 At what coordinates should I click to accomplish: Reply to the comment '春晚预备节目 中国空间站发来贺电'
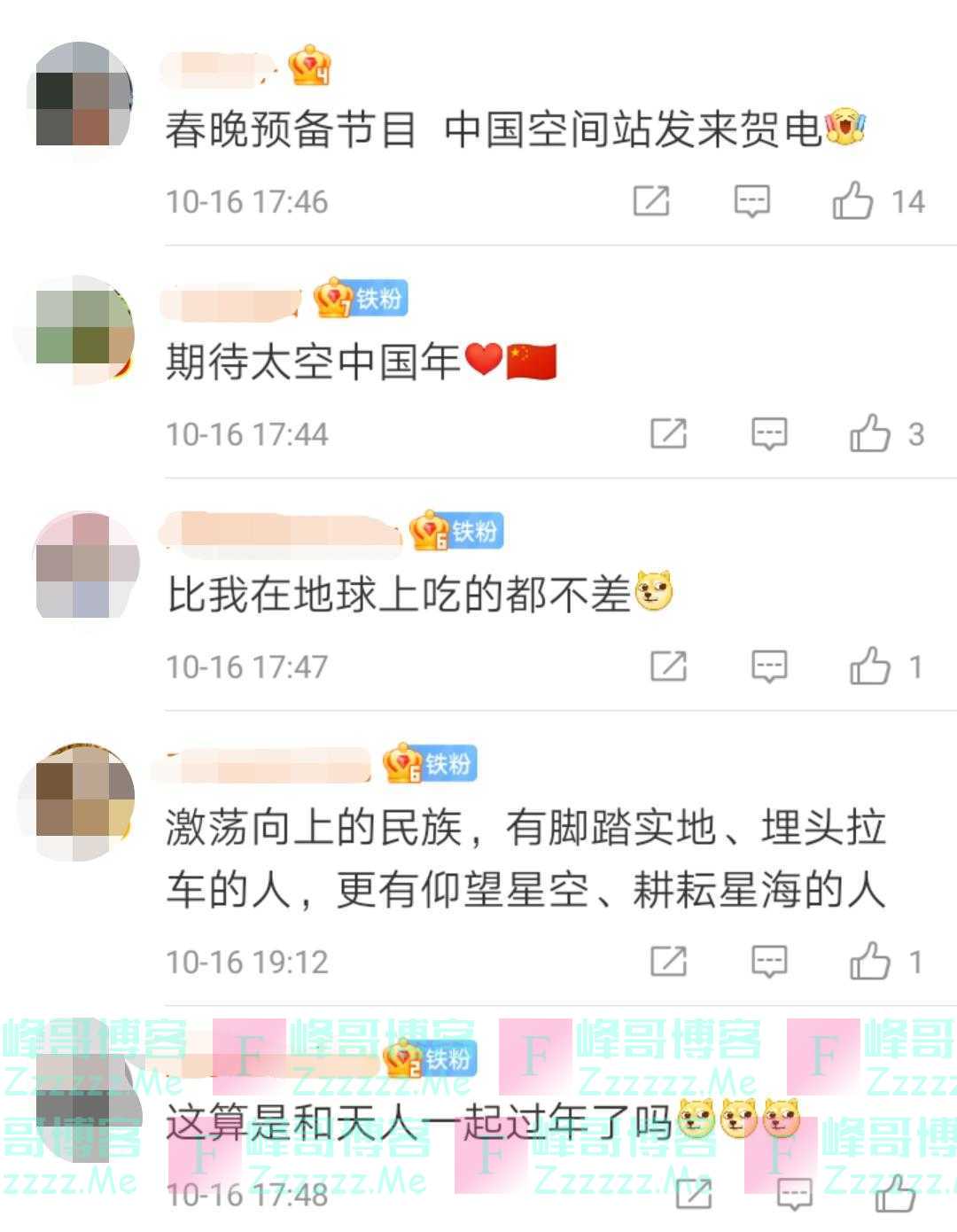pyautogui.click(x=751, y=201)
